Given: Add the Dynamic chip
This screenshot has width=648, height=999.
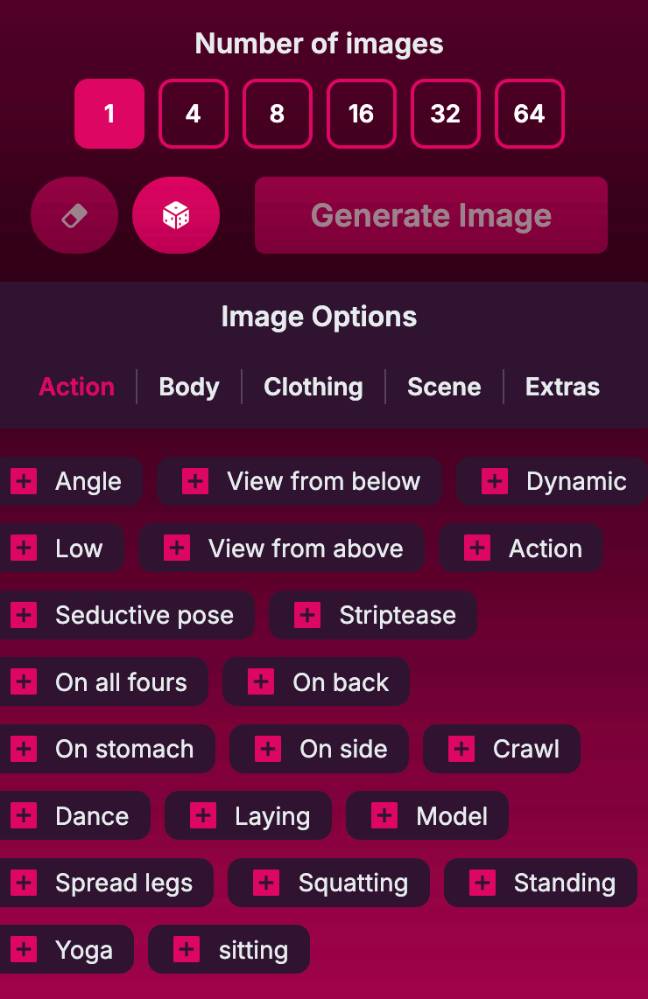Looking at the screenshot, I should tap(553, 481).
